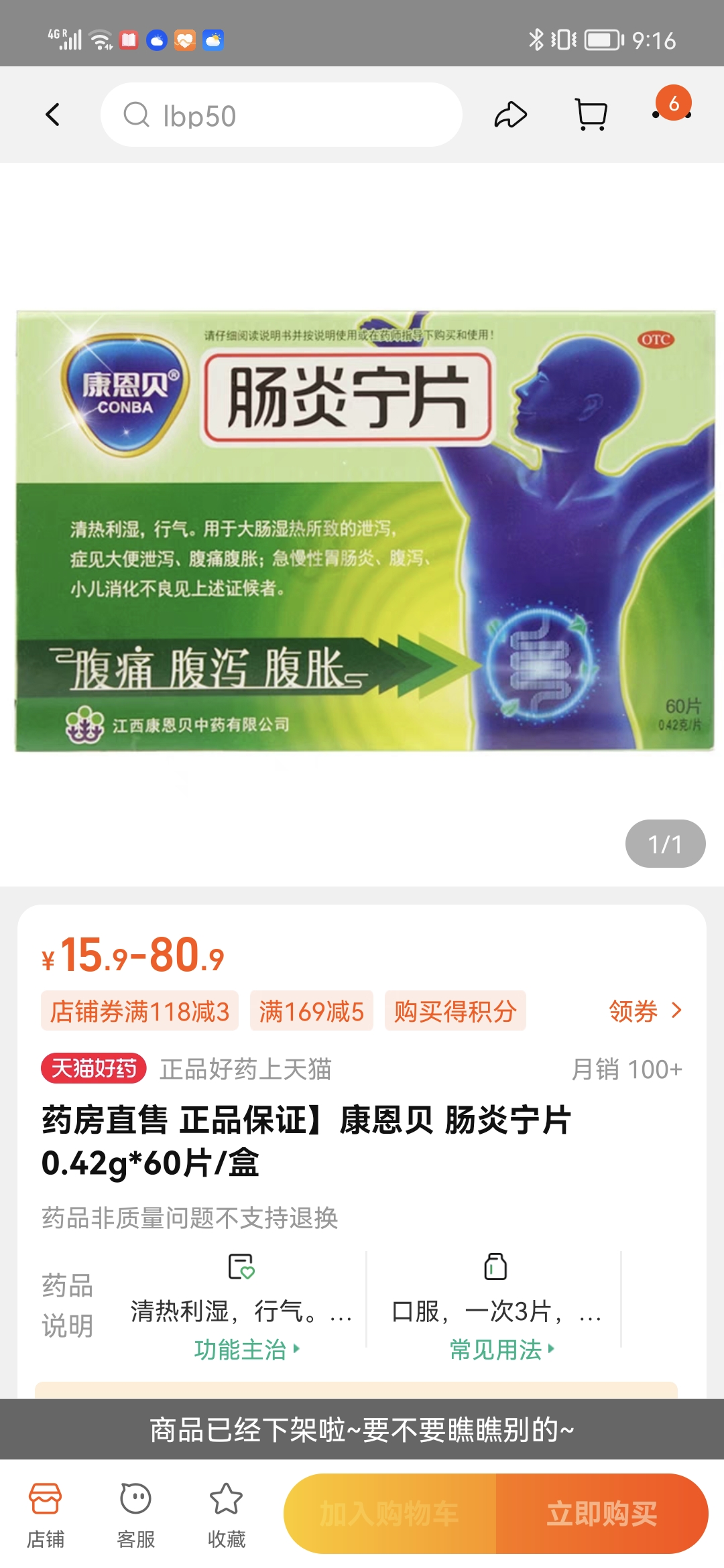Tap 加入购物车 button

coord(389,1513)
